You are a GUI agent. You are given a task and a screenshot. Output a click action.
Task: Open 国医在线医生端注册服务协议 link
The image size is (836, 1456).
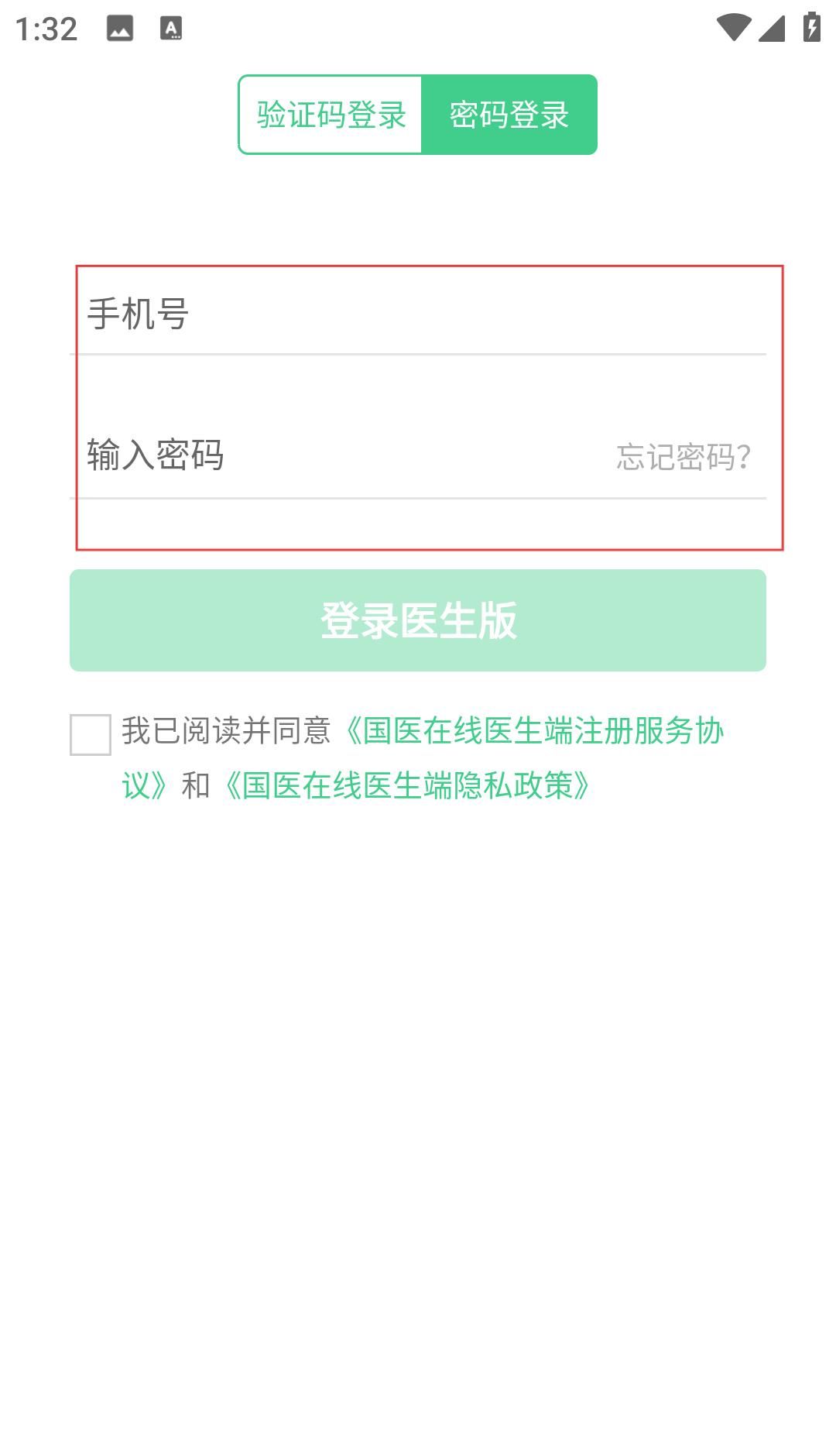536,731
